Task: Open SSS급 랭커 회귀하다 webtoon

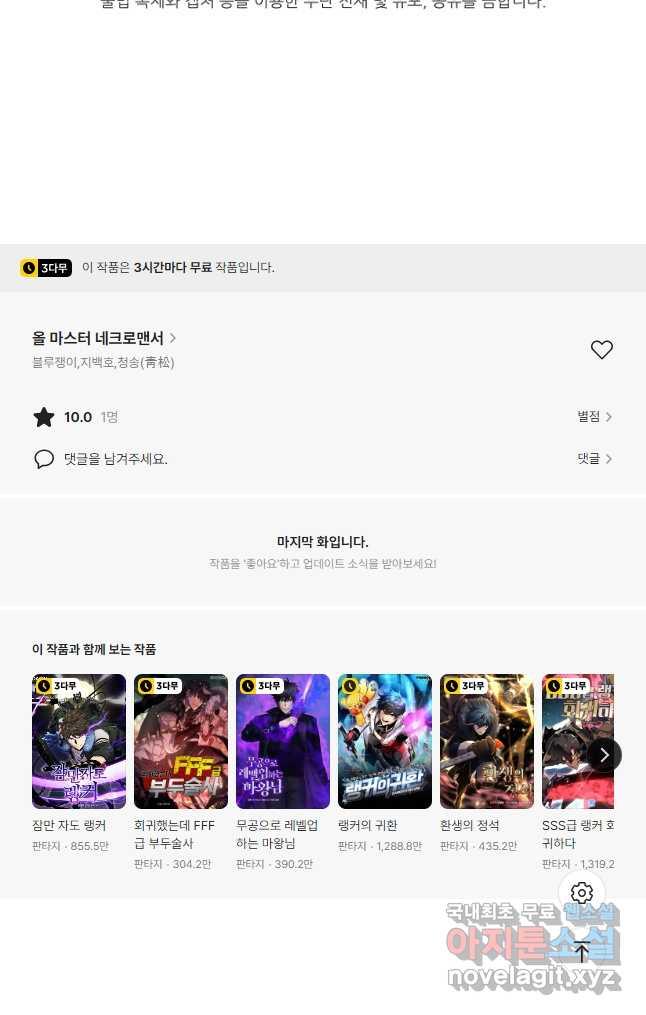Action: (568, 741)
